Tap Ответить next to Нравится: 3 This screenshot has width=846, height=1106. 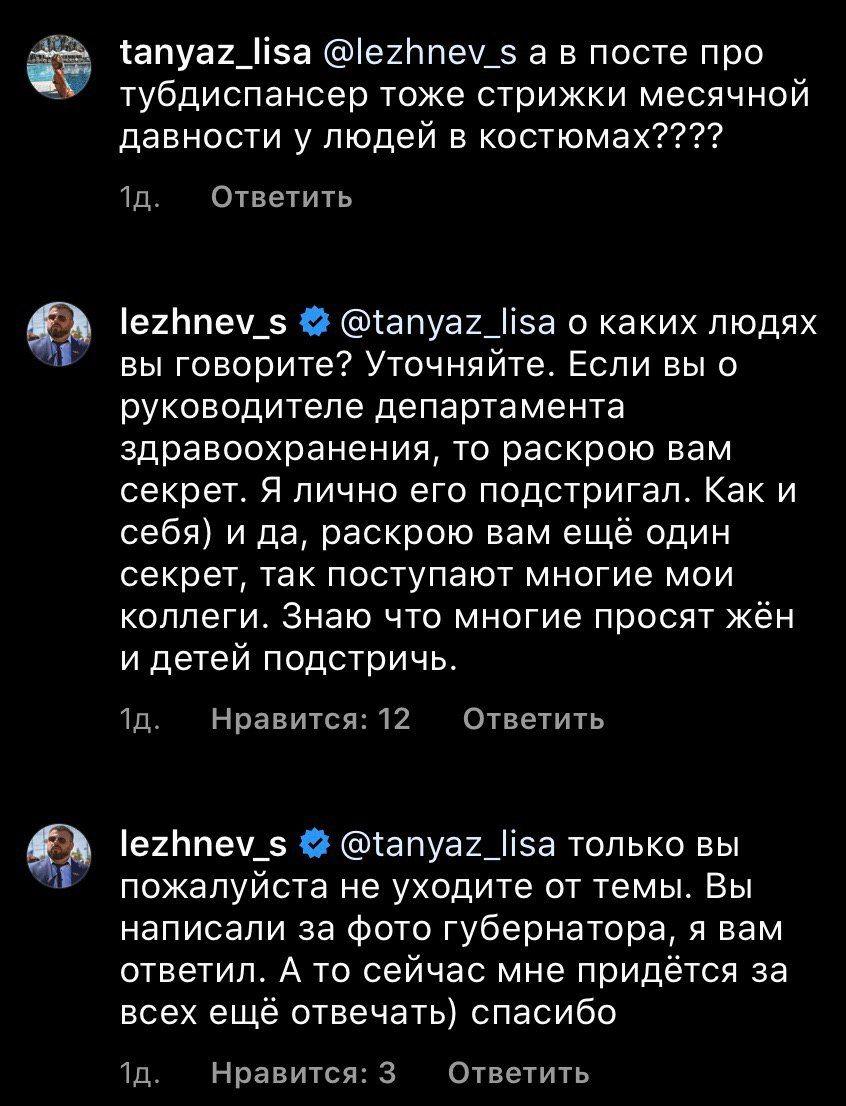tap(519, 1073)
